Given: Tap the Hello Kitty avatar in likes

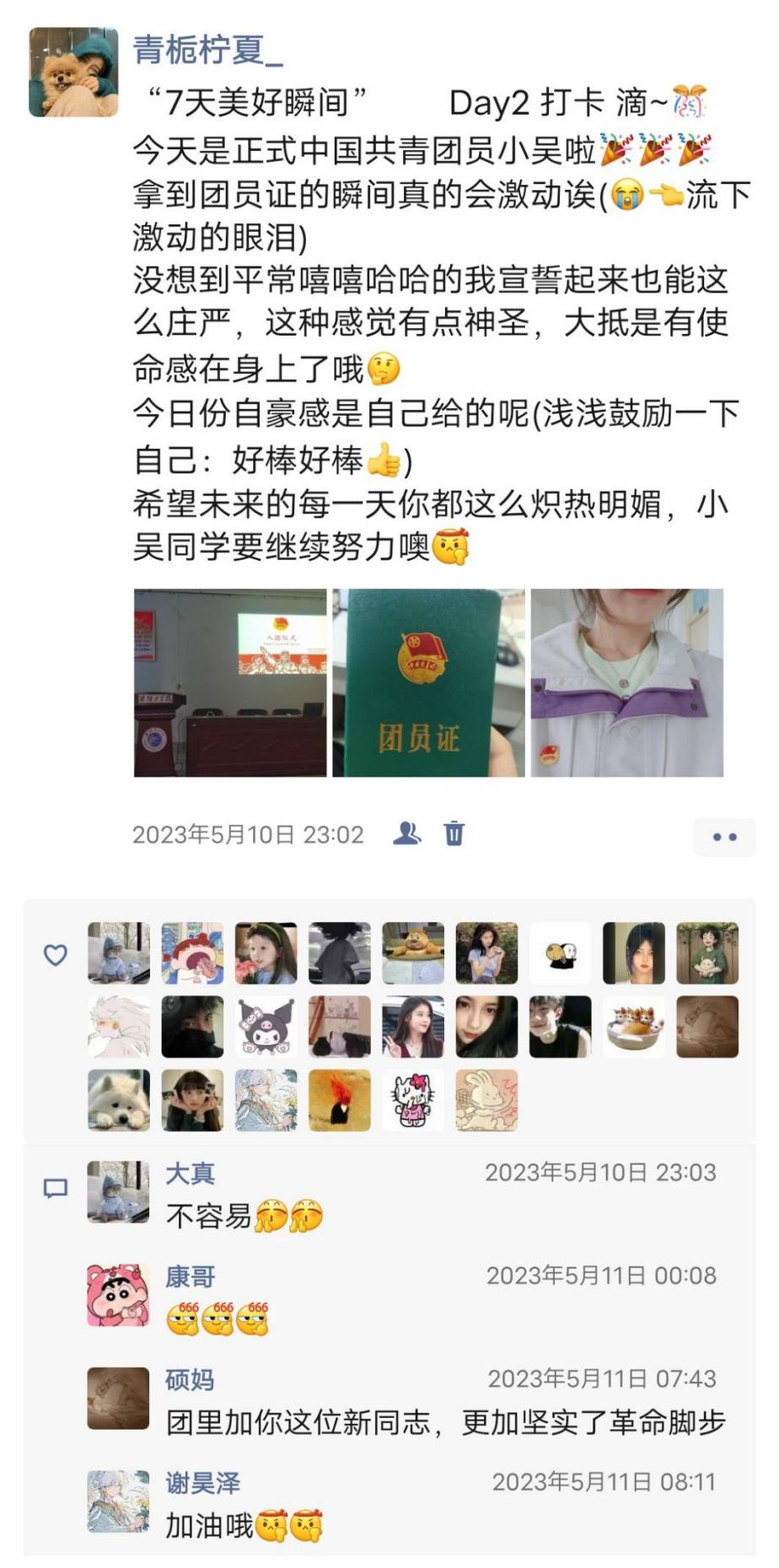Looking at the screenshot, I should point(413,1100).
